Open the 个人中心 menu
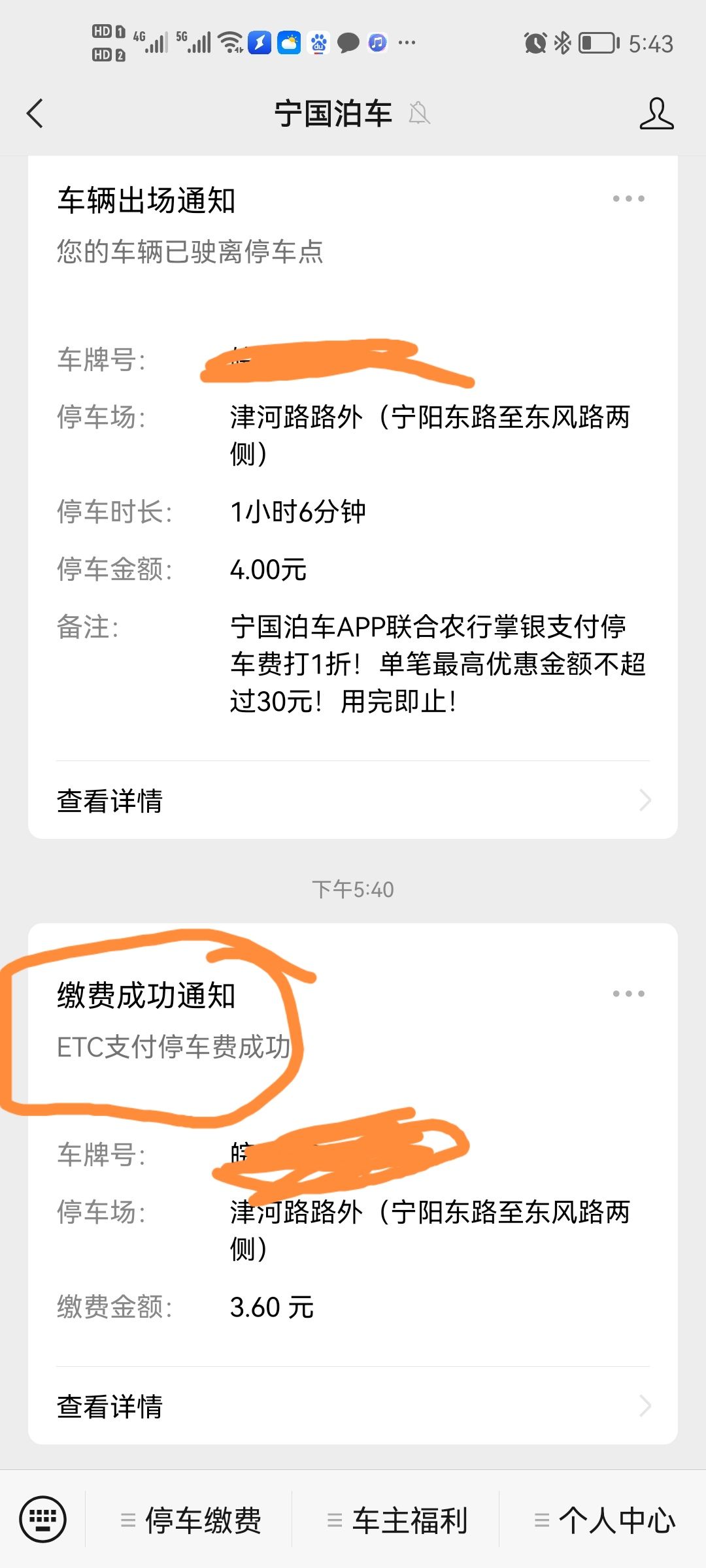This screenshot has width=706, height=1568. (603, 1520)
